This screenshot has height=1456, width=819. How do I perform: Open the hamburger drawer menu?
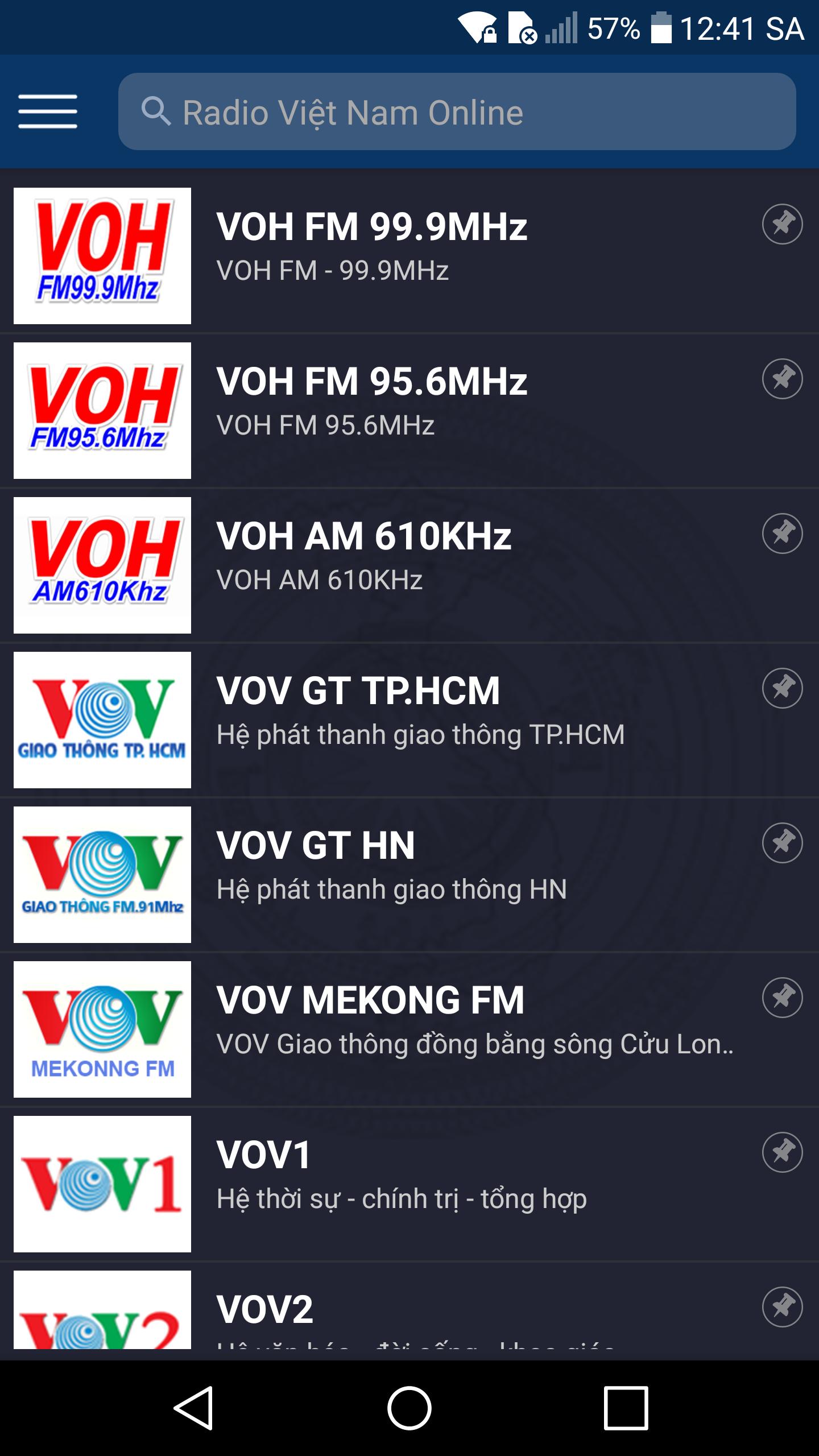[x=48, y=111]
